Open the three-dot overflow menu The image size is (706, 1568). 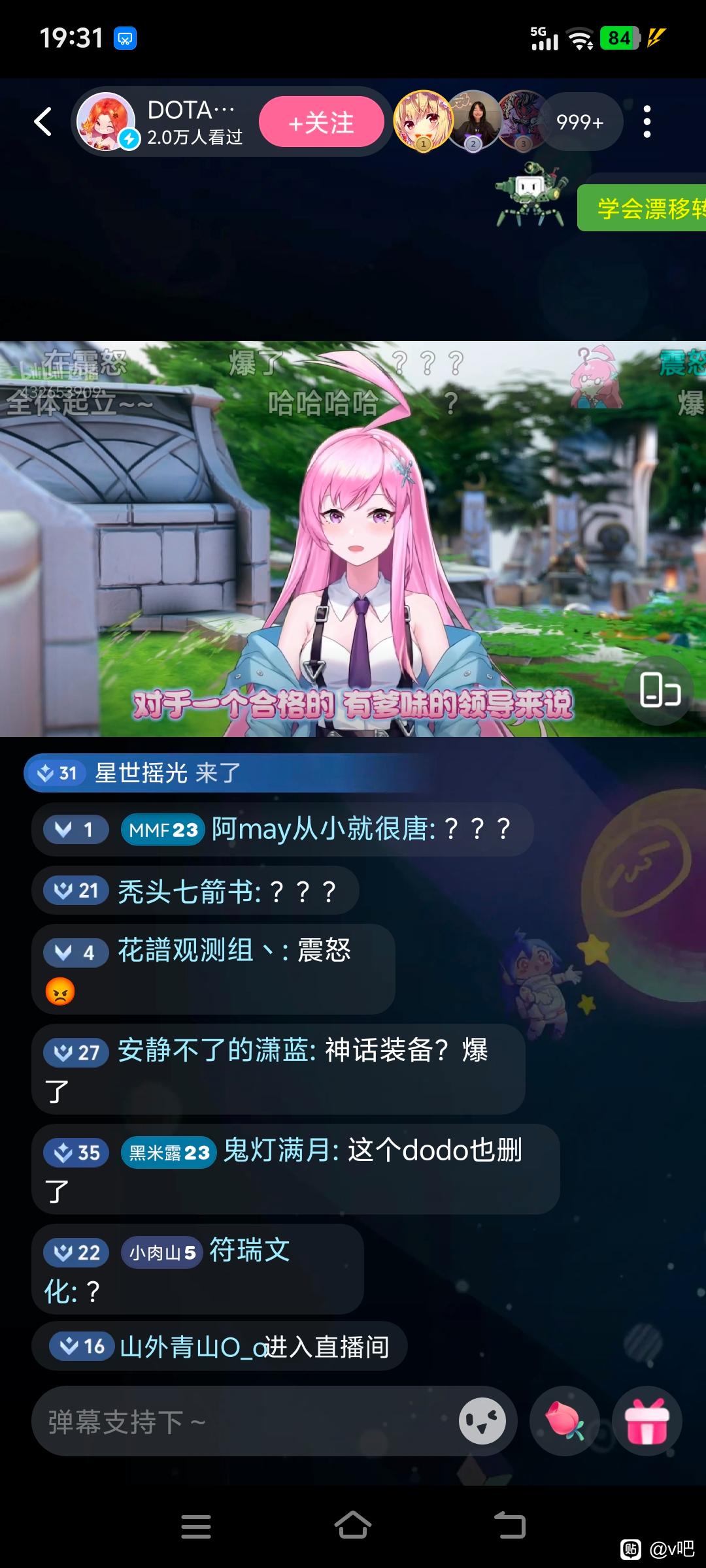(647, 122)
